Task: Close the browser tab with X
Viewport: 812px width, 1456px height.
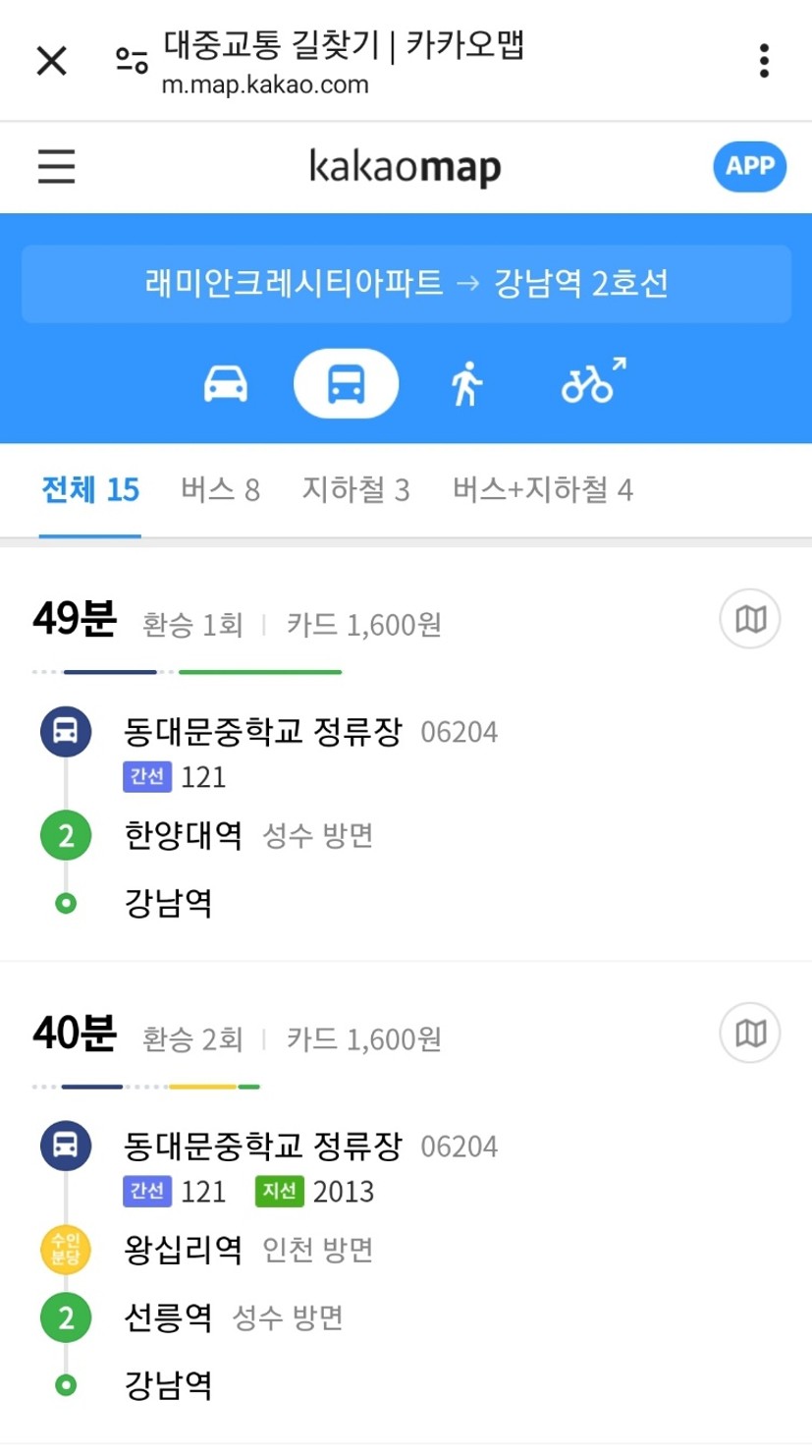Action: click(x=51, y=61)
